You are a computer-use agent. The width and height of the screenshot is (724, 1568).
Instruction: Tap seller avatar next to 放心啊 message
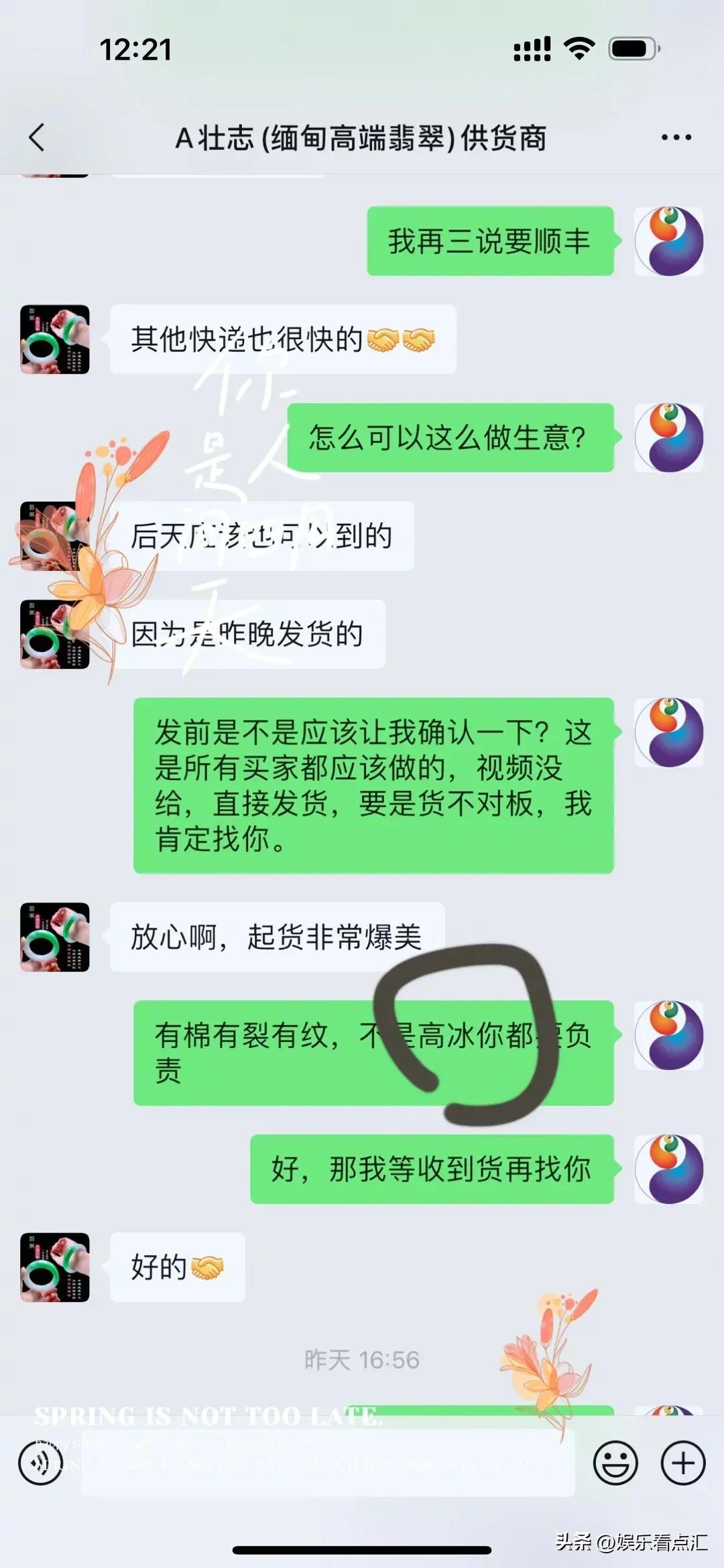click(x=54, y=935)
